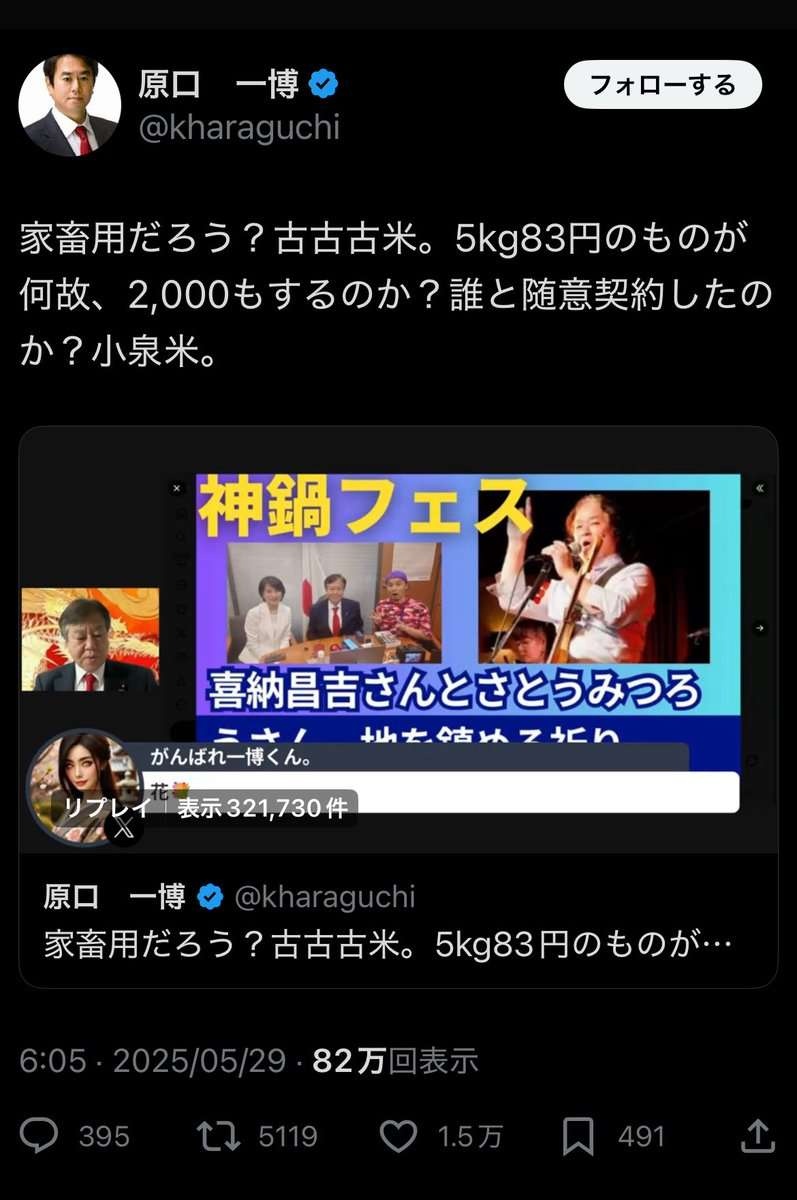This screenshot has width=797, height=1200.
Task: Tap the フォローする button
Action: pyautogui.click(x=662, y=85)
